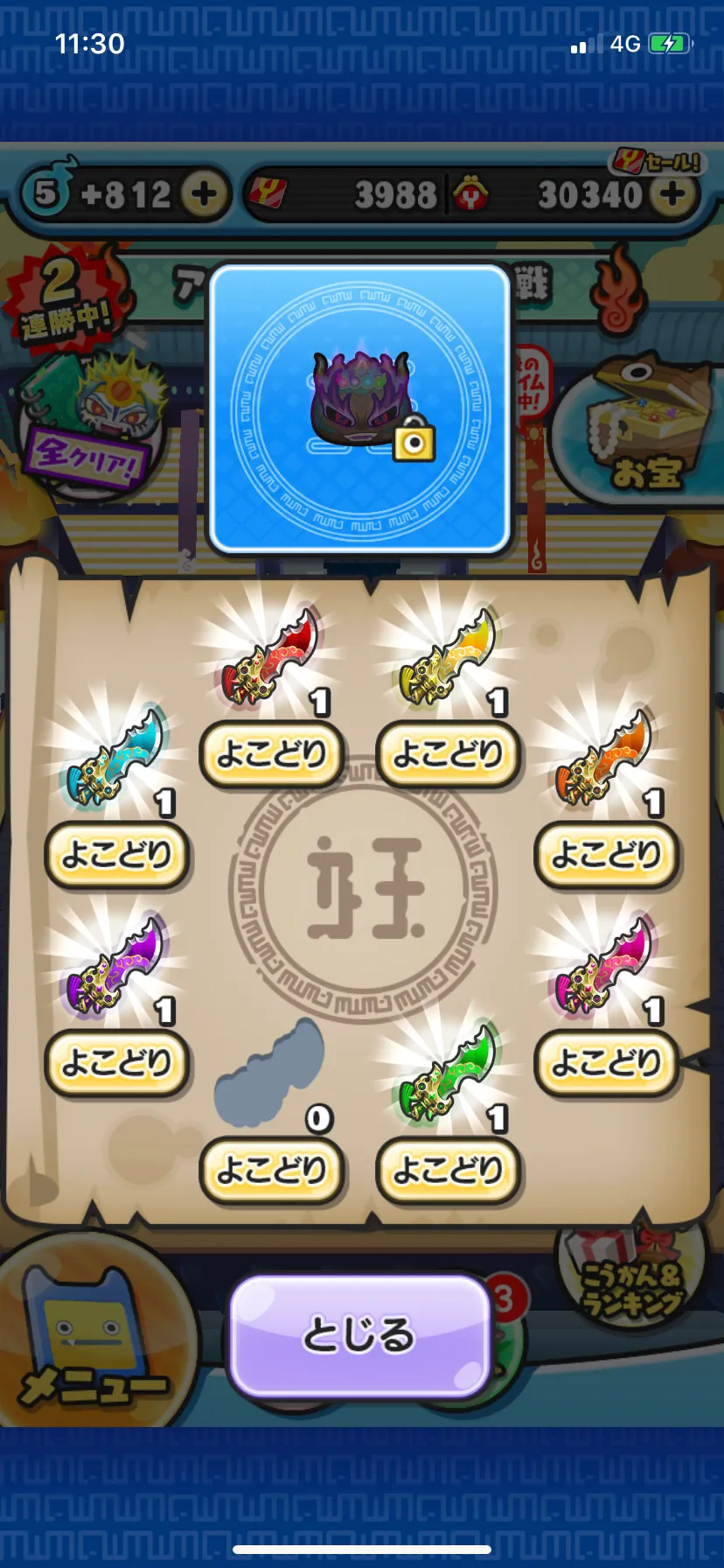Viewport: 724px width, 1568px height.
Task: Tap よこどり under the missing gray item
Action: pyautogui.click(x=272, y=1170)
